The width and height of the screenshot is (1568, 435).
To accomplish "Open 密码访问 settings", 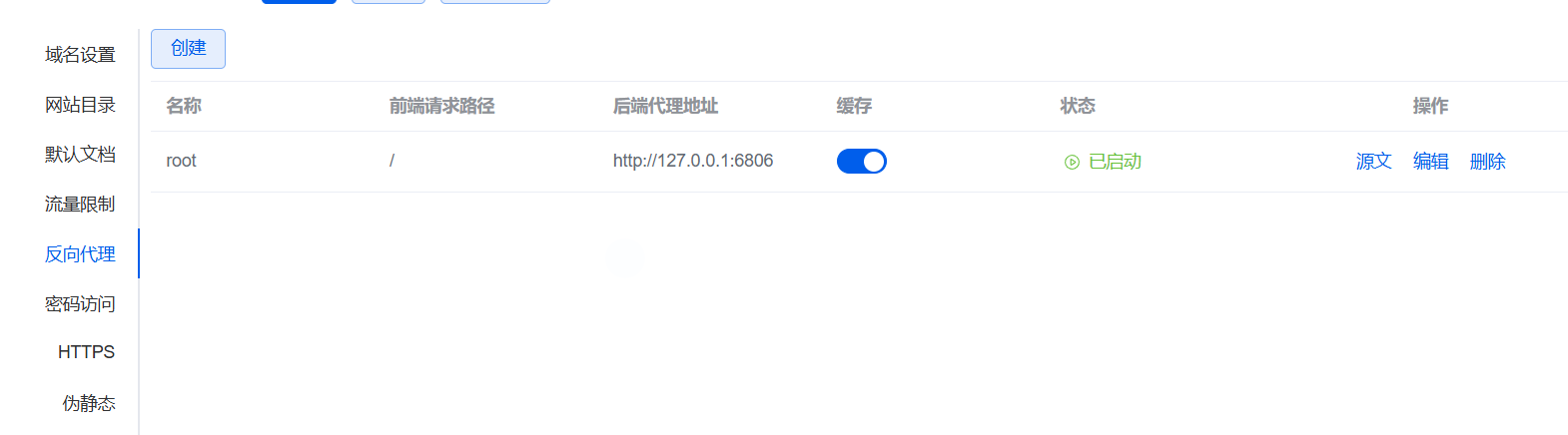I will tap(80, 304).
